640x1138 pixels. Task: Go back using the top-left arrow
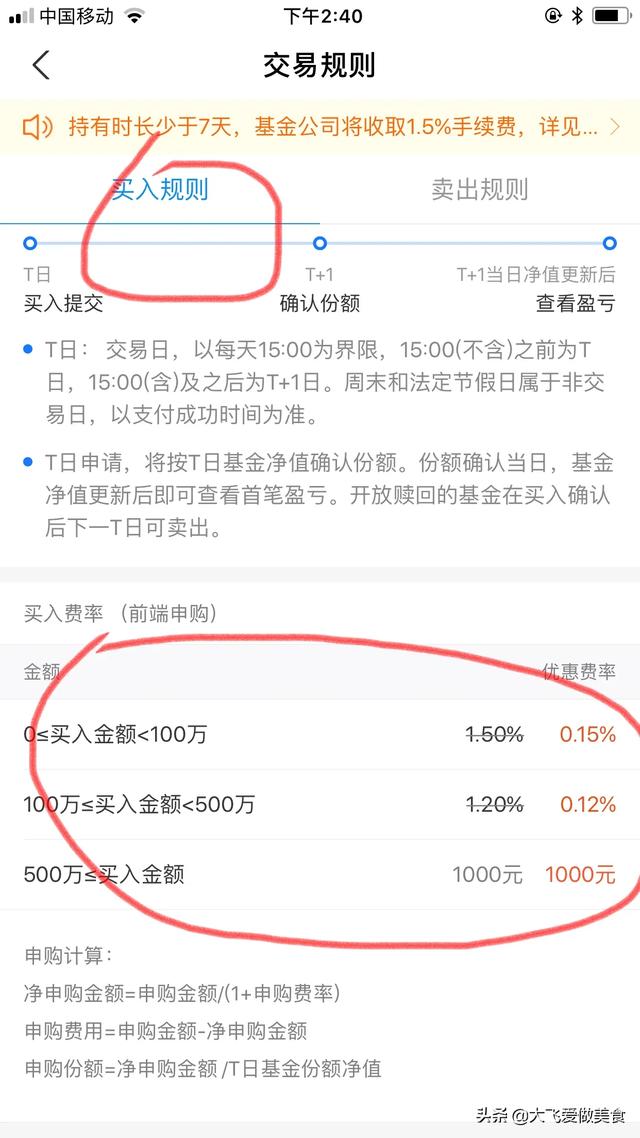tap(41, 66)
